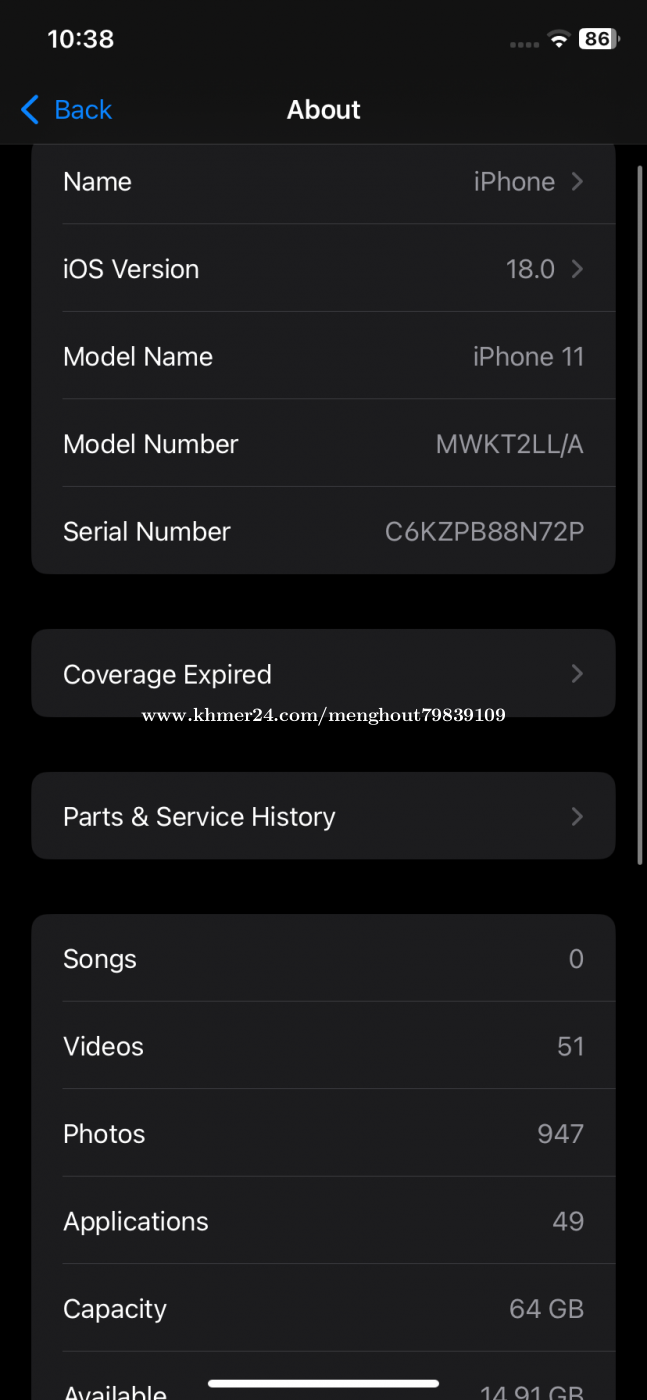Open Parts & Service History
This screenshot has height=1400, width=647.
click(323, 816)
